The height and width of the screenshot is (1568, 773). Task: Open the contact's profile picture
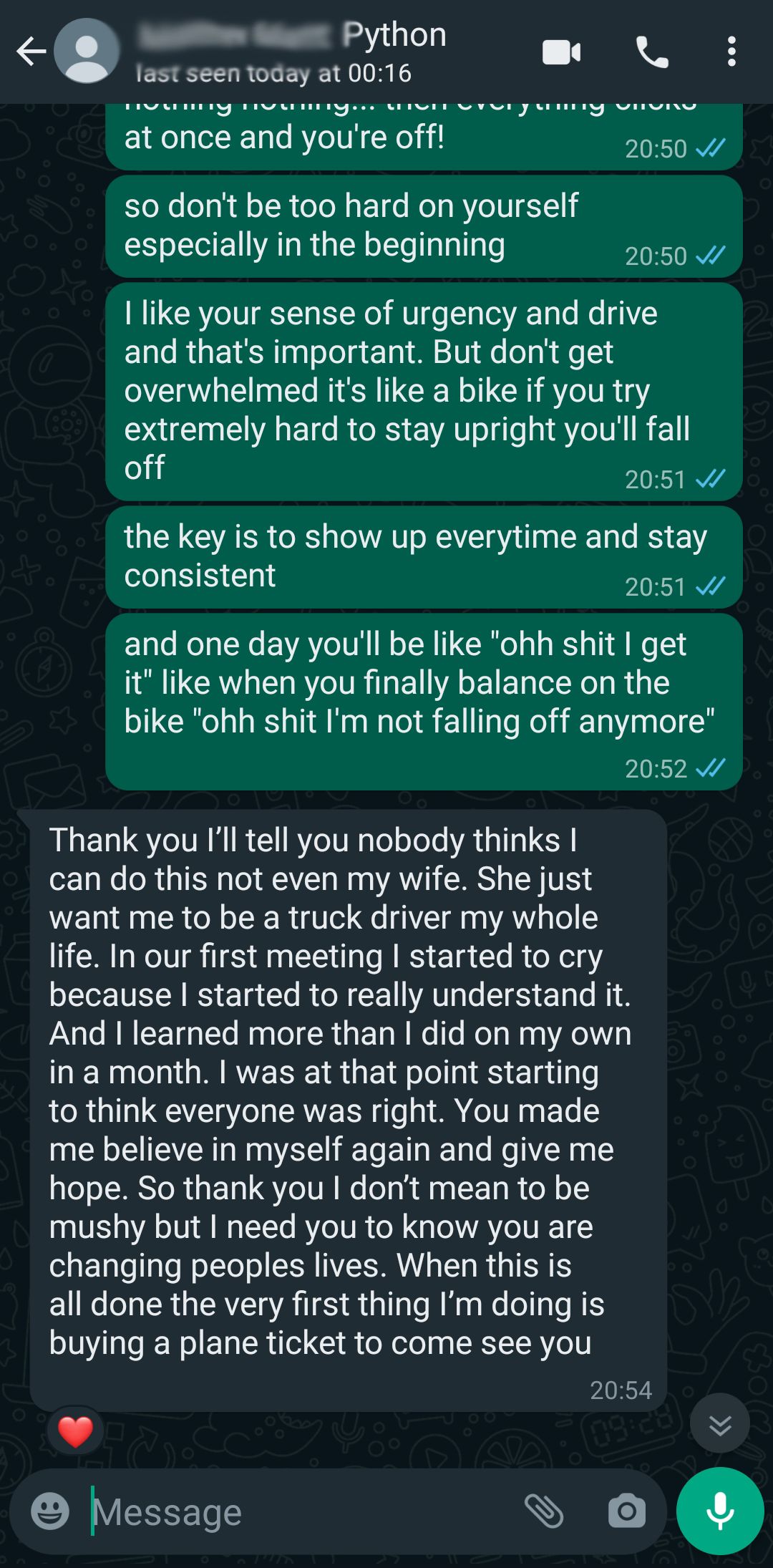click(87, 52)
